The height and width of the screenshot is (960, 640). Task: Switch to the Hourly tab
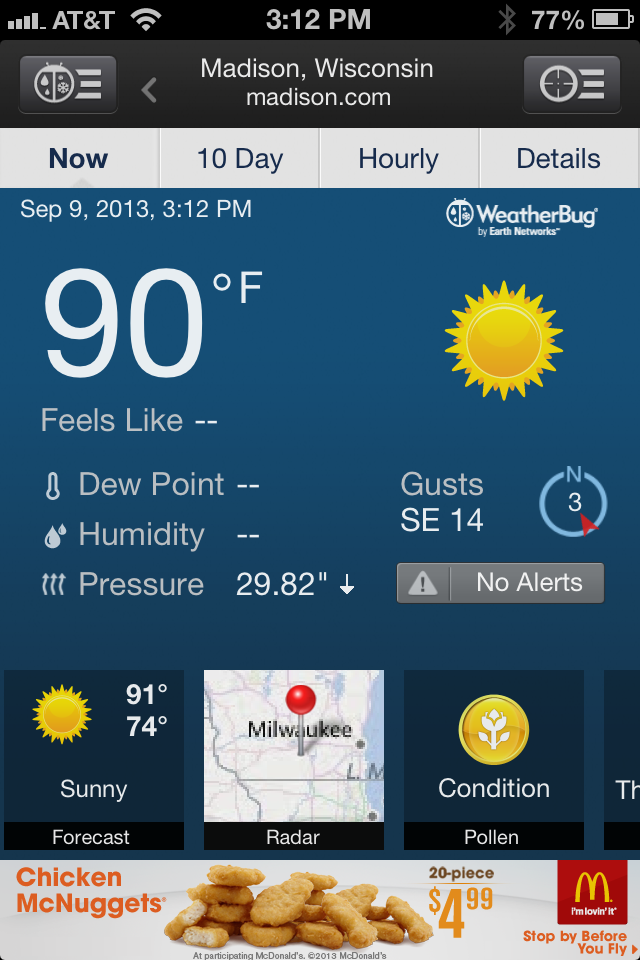(399, 159)
